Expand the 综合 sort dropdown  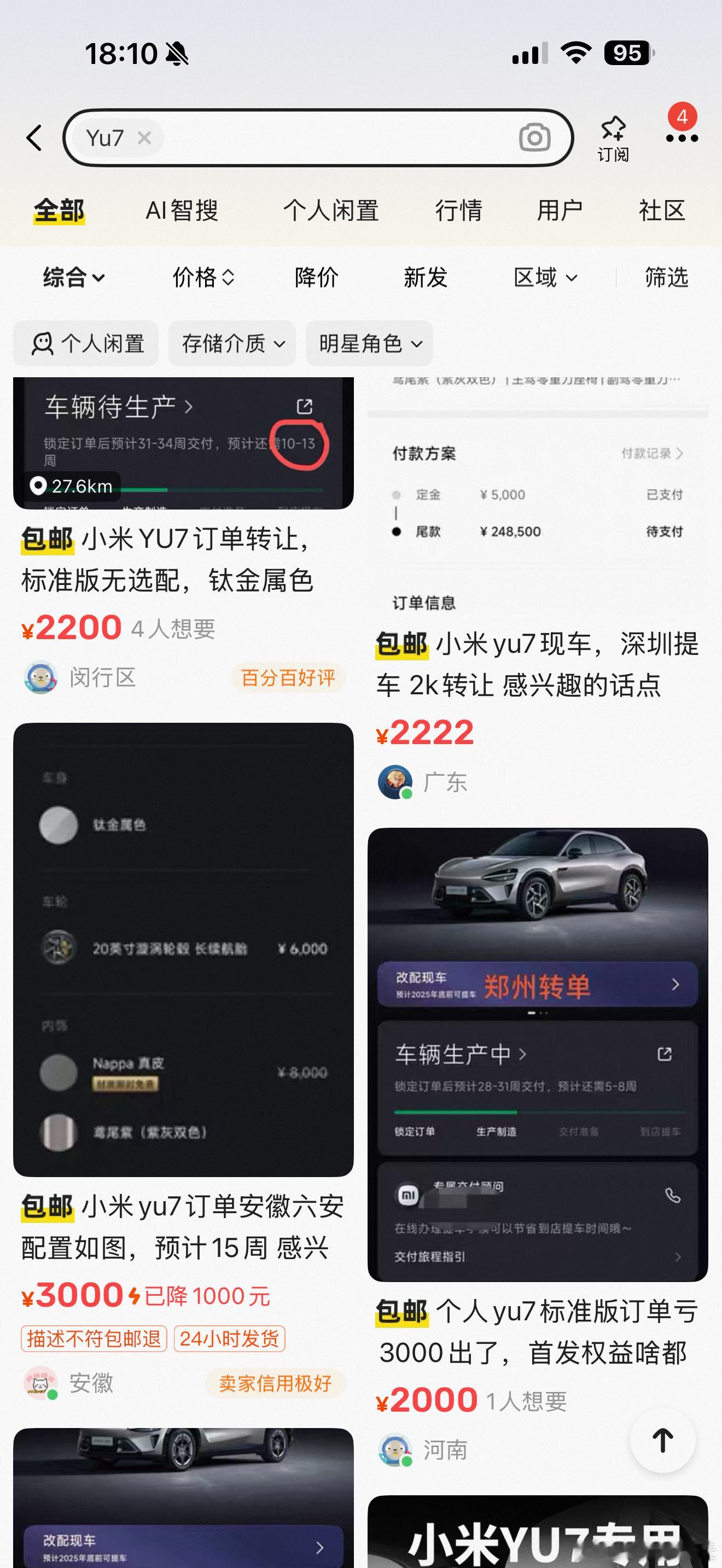click(x=70, y=278)
